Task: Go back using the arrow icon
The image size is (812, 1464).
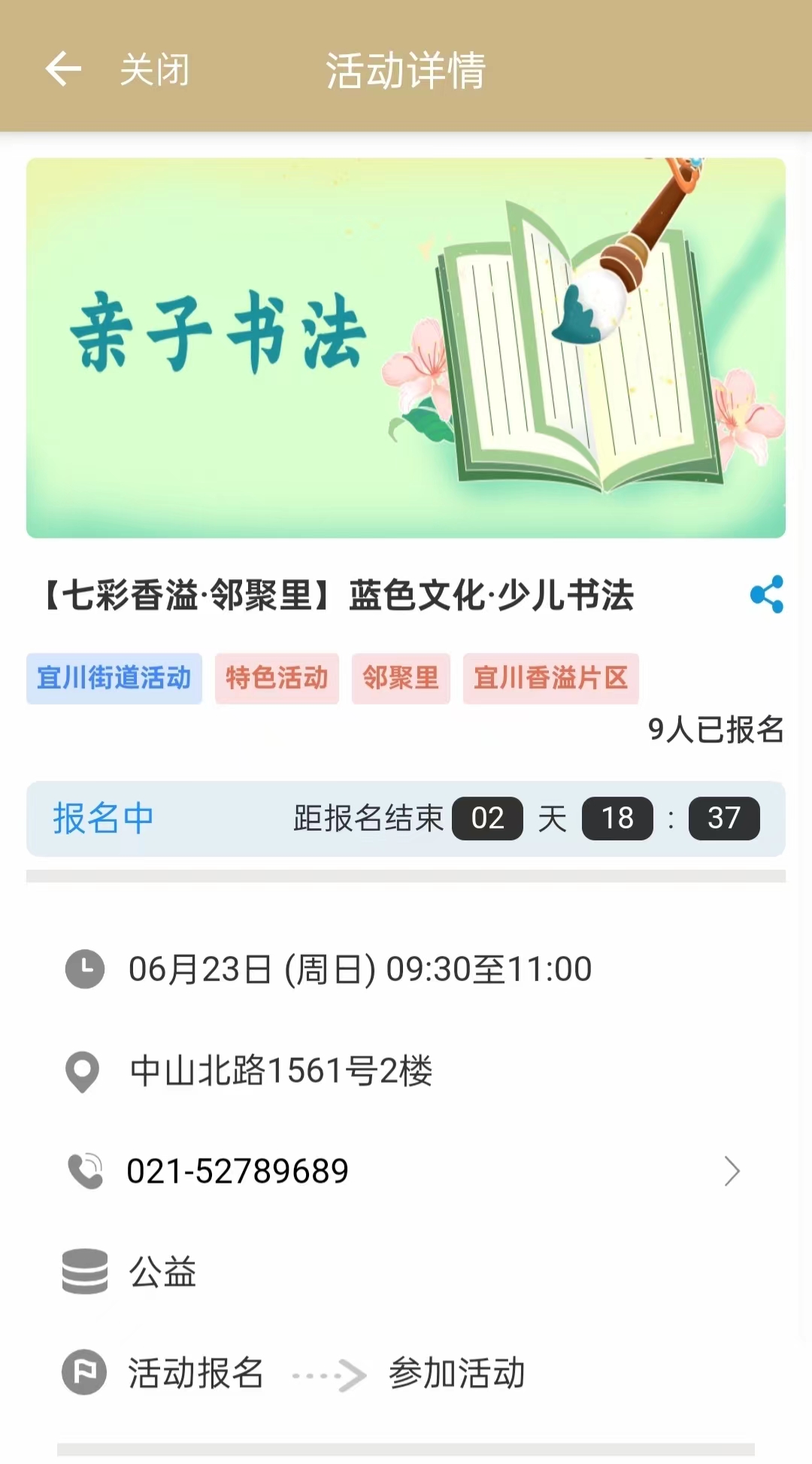Action: pyautogui.click(x=63, y=69)
